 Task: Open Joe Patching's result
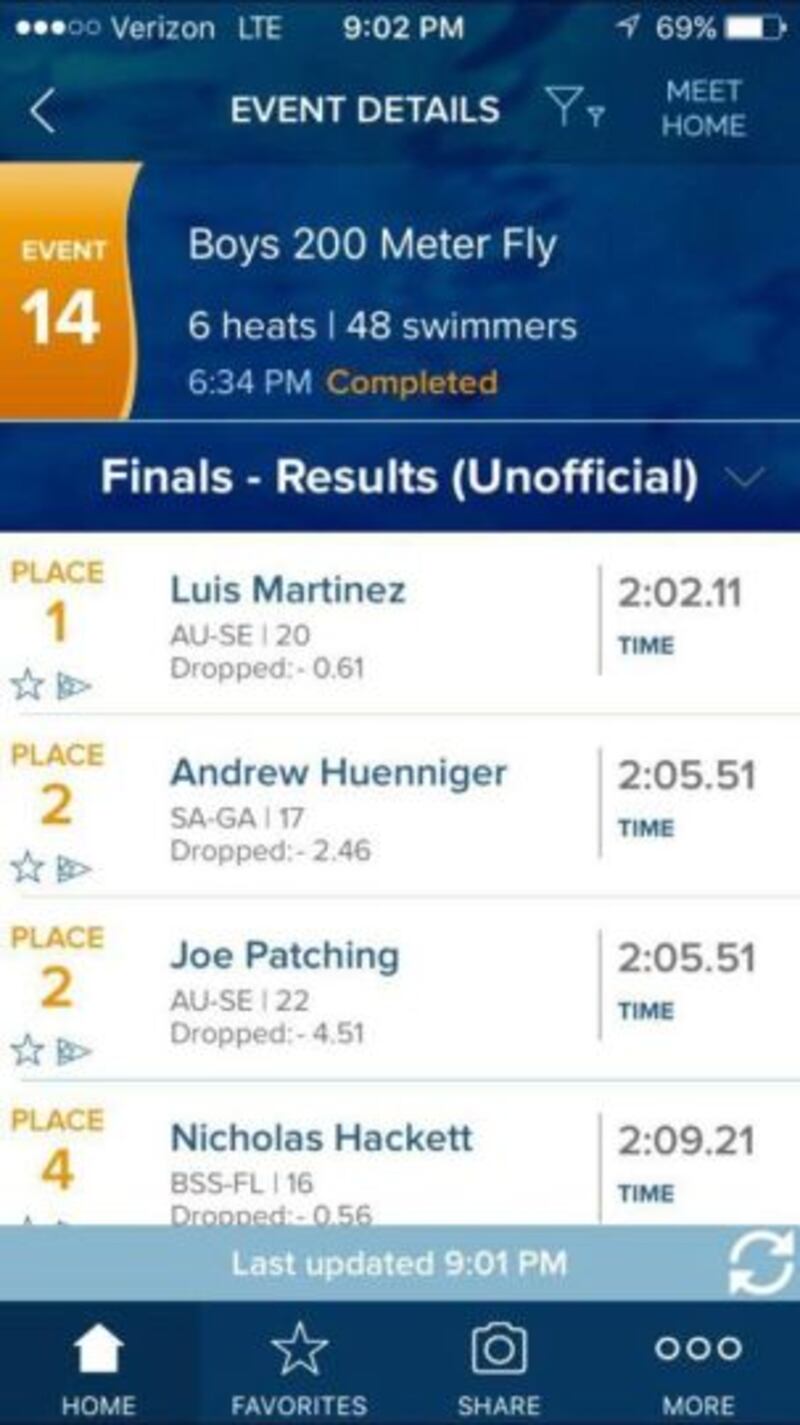pos(284,956)
